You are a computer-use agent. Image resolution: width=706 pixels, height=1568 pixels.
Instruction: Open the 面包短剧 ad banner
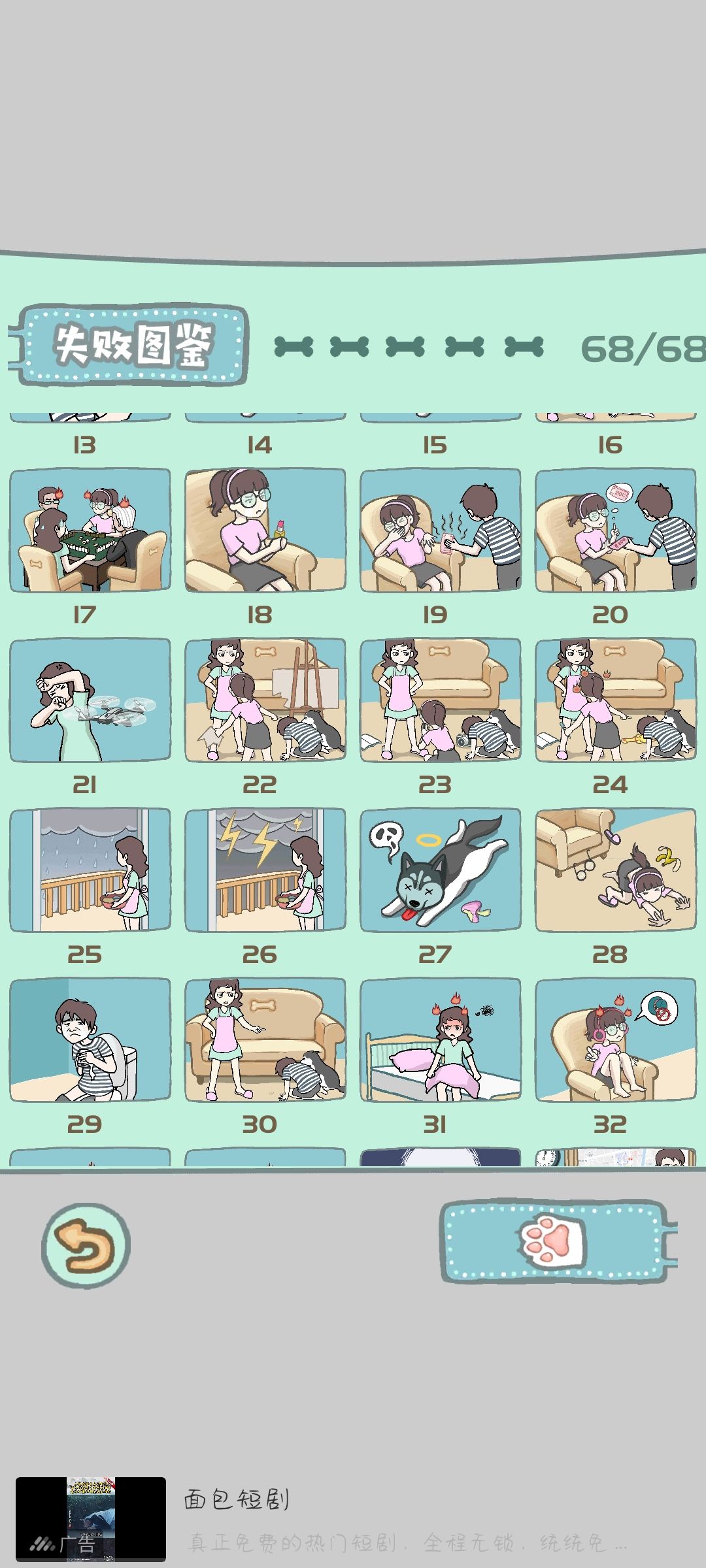click(353, 1519)
